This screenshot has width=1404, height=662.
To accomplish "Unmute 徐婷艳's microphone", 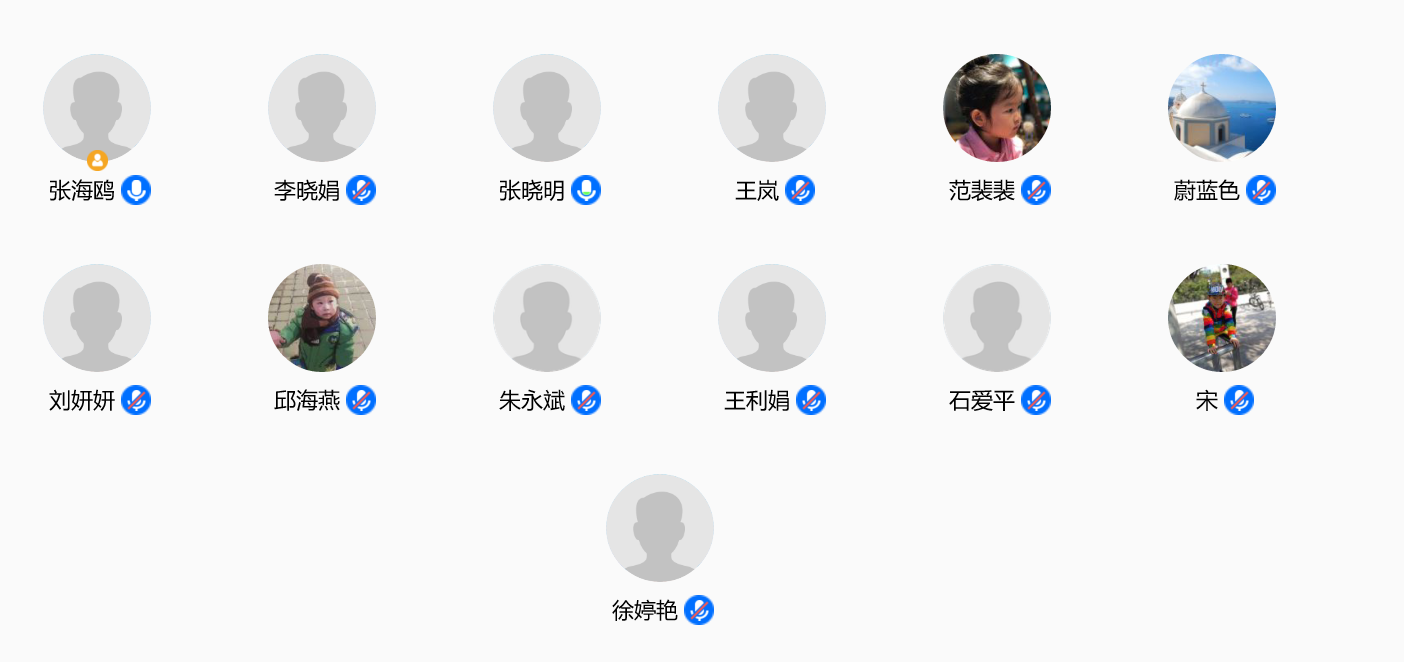I will tap(699, 610).
